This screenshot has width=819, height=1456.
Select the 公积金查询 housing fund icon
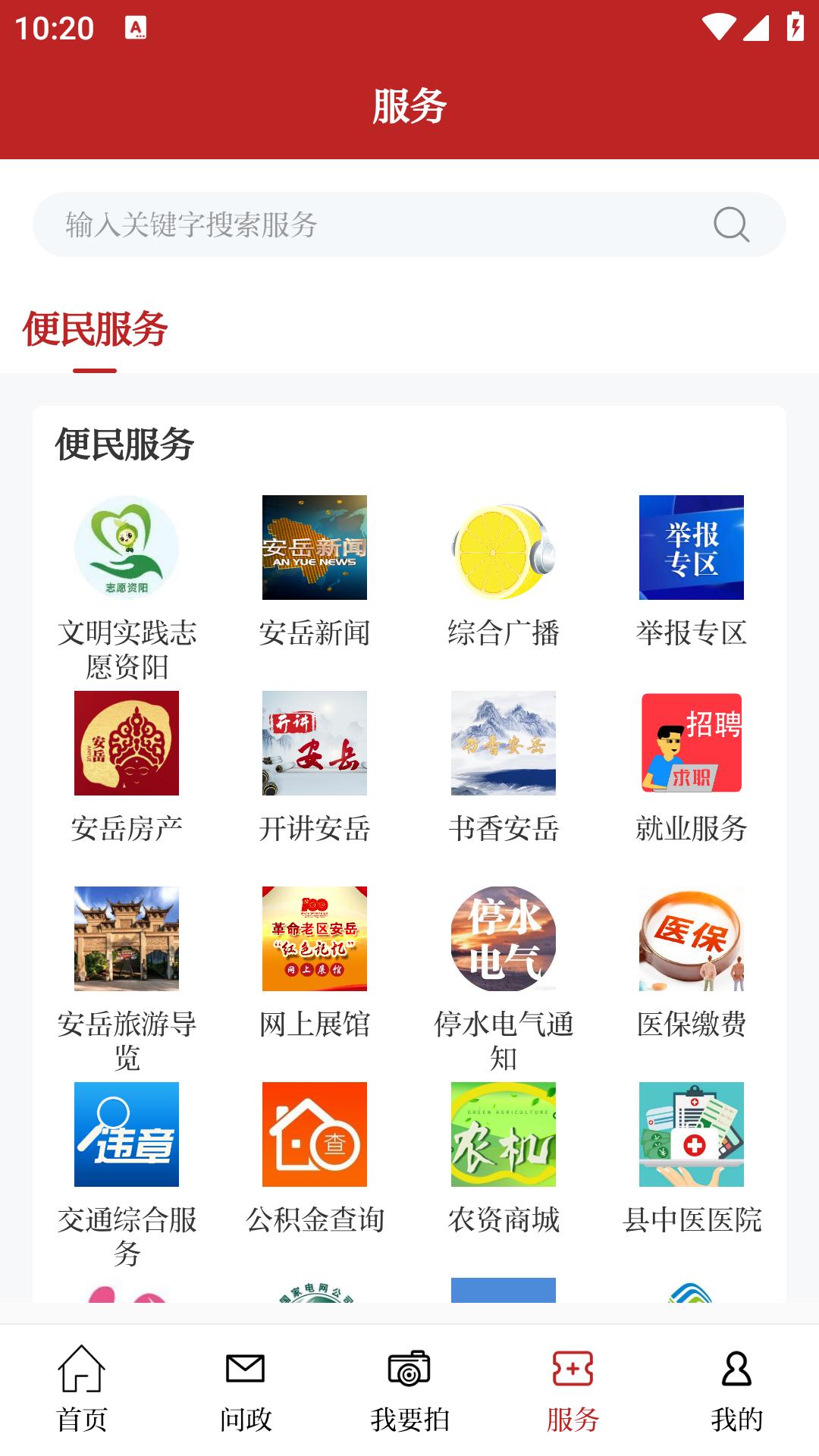click(315, 1133)
